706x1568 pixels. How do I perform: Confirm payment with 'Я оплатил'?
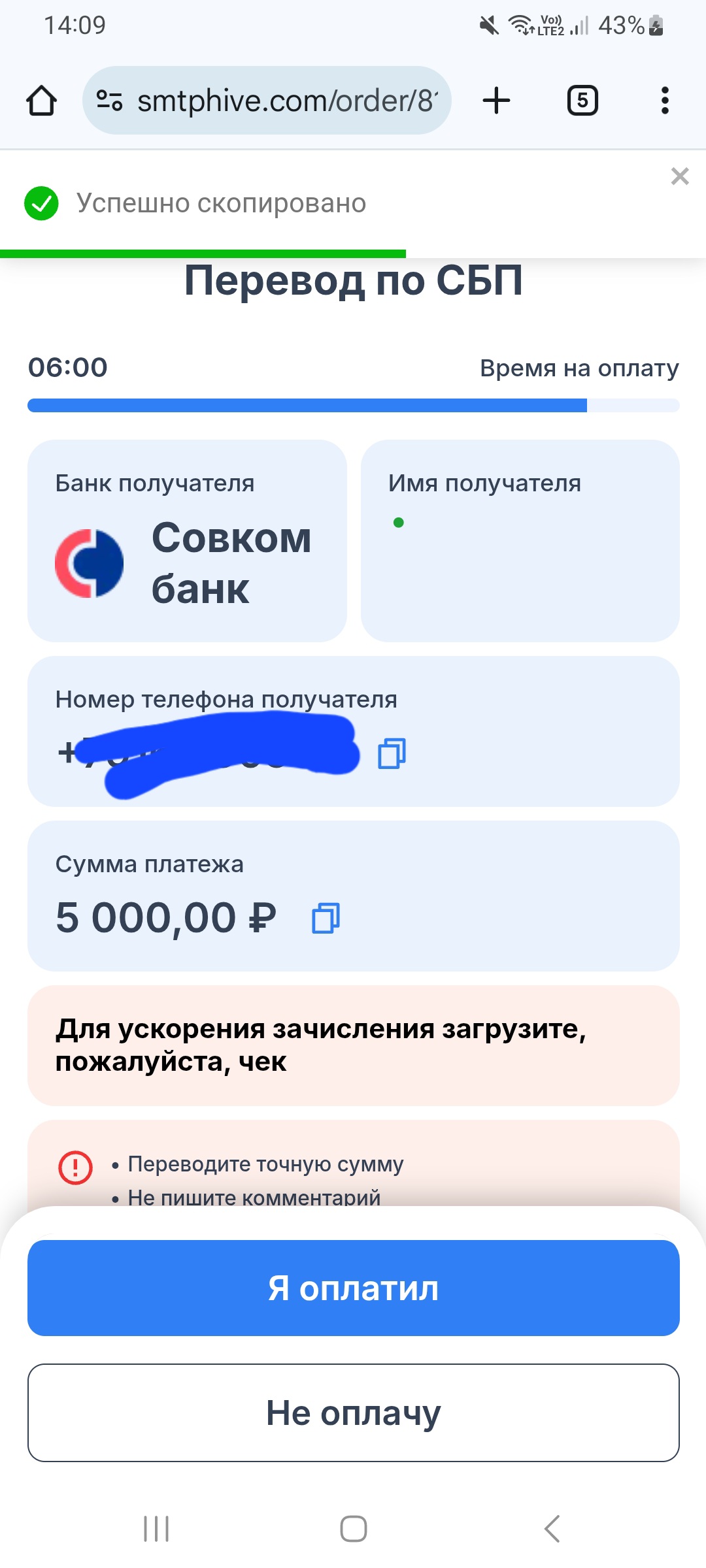coord(353,1288)
